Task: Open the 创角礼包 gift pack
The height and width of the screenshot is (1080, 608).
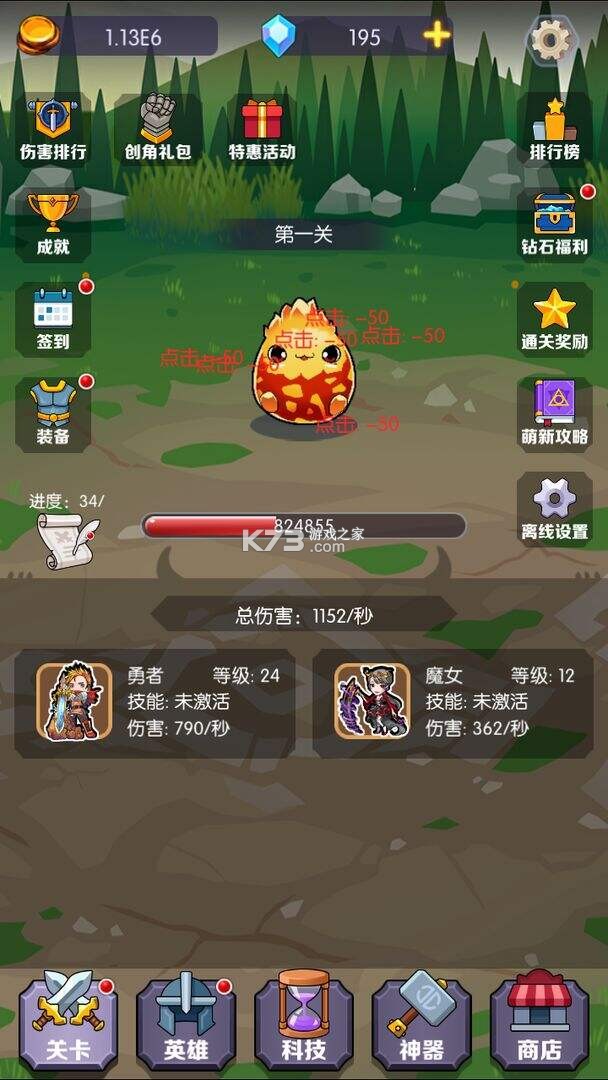Action: (158, 130)
